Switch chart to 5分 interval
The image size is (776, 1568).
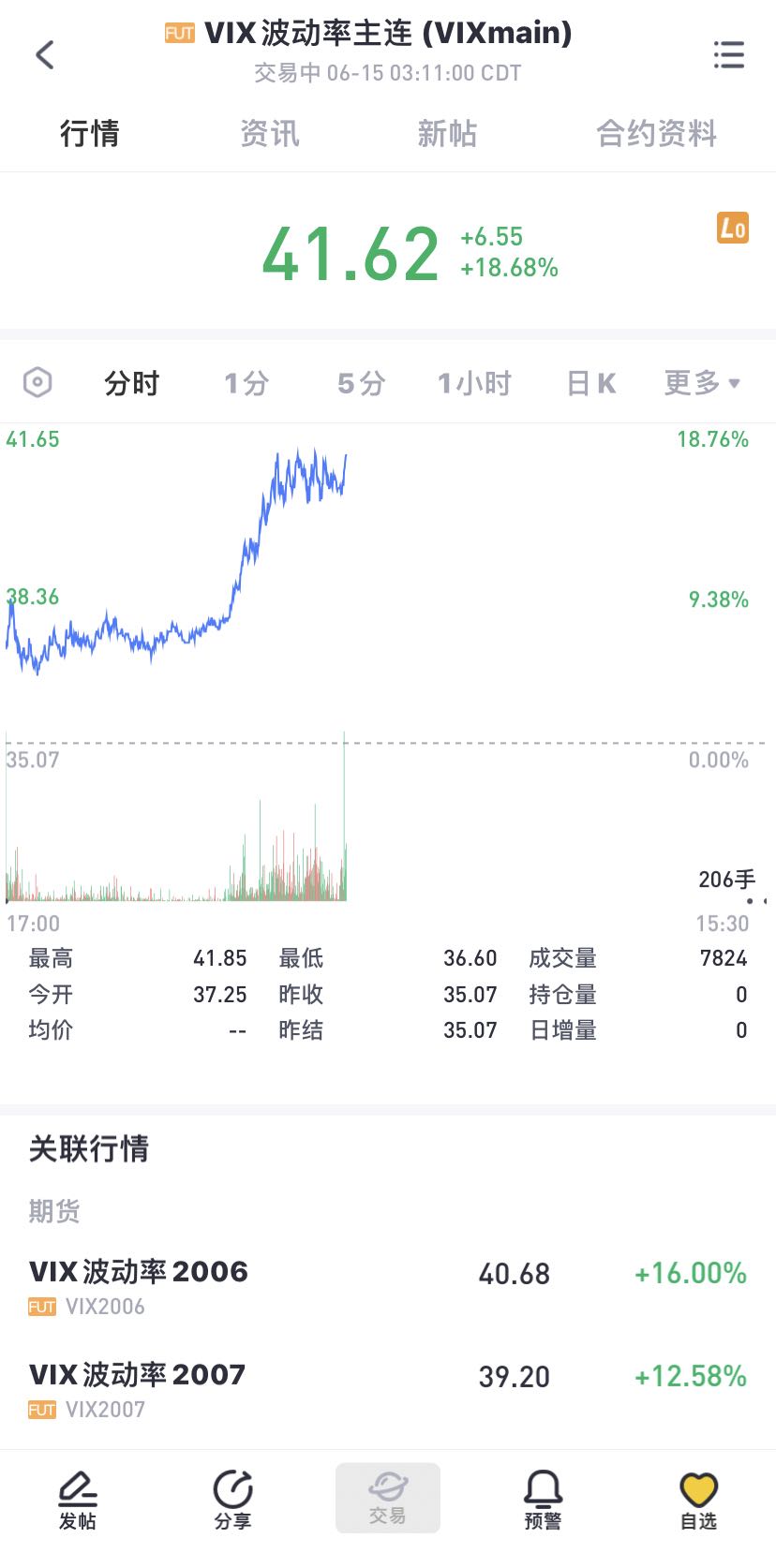click(x=362, y=383)
